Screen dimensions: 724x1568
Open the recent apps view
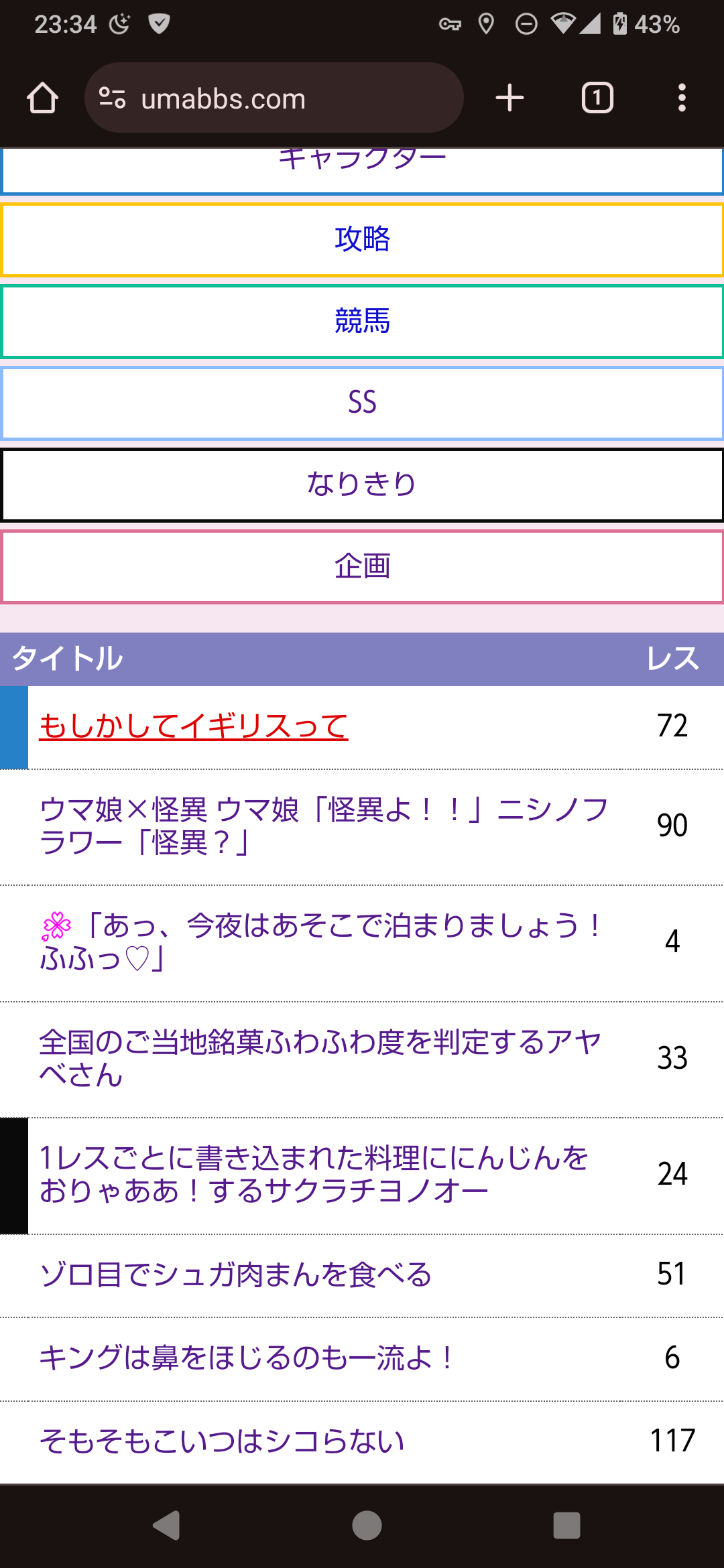point(566,1526)
